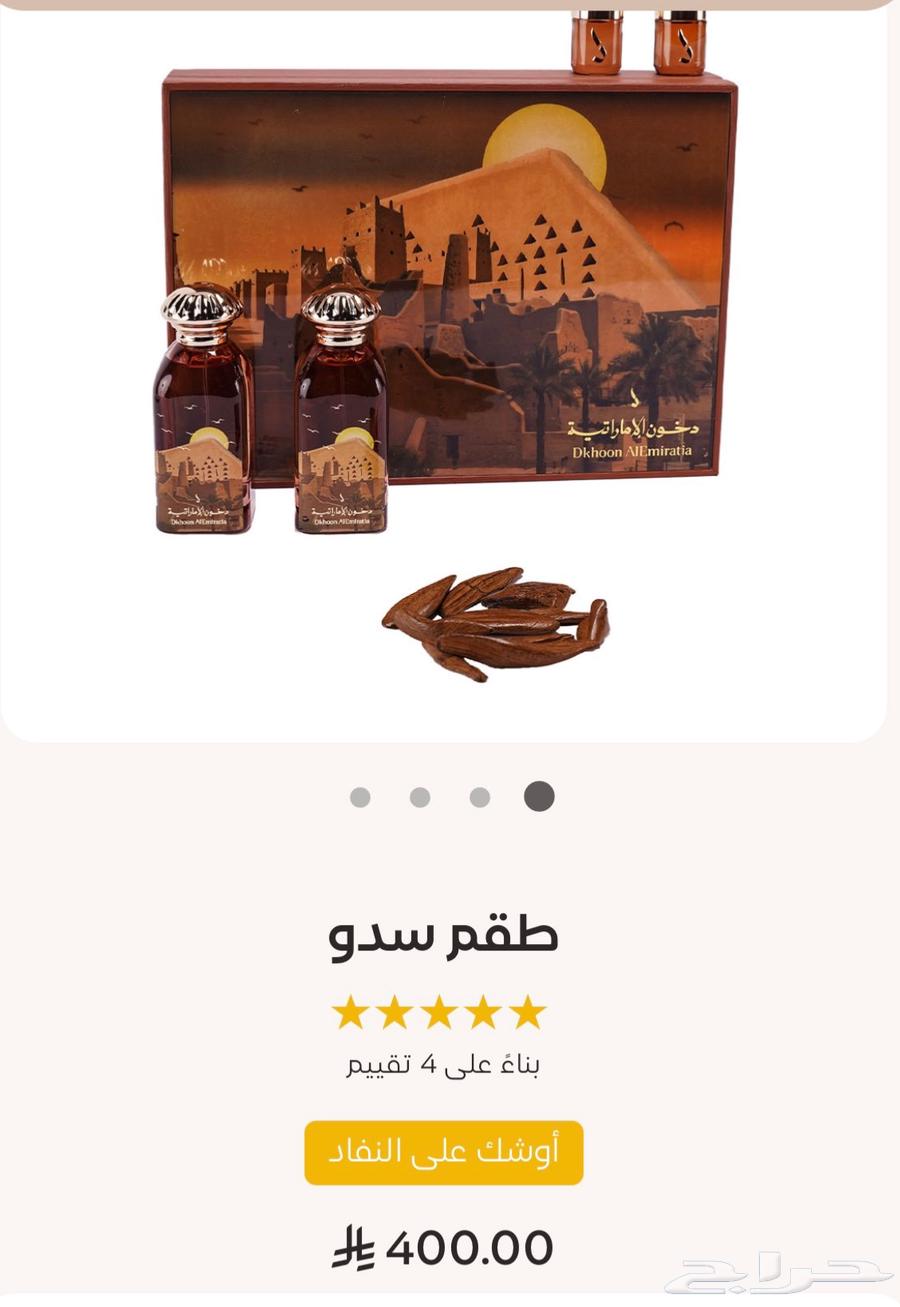
Task: Click the 'أوشك على النفاد' stock badge
Action: (444, 1152)
